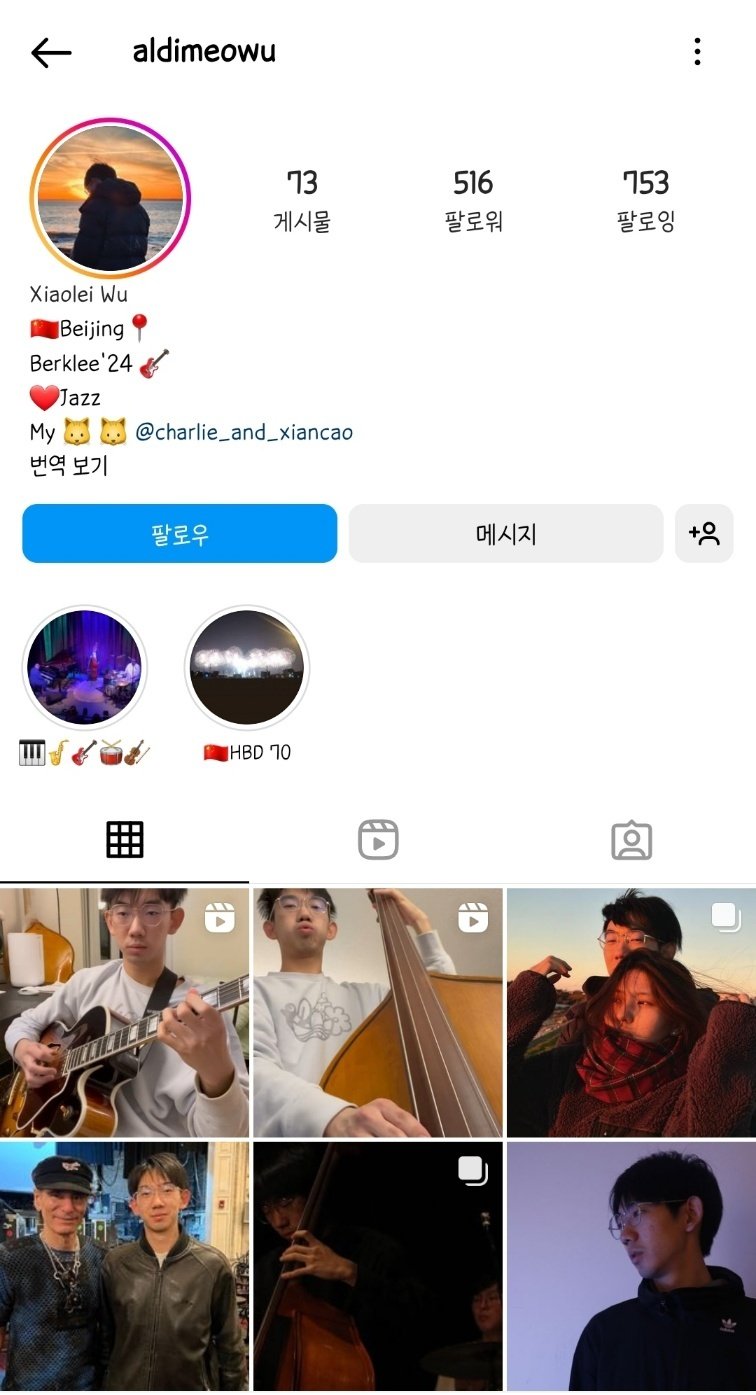Open the 팔로잉 following list

[646, 200]
